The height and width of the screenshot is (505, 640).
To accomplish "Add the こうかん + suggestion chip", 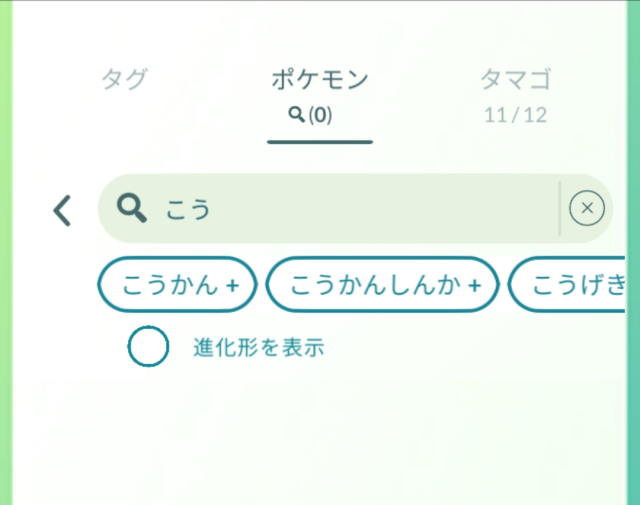I will [178, 285].
